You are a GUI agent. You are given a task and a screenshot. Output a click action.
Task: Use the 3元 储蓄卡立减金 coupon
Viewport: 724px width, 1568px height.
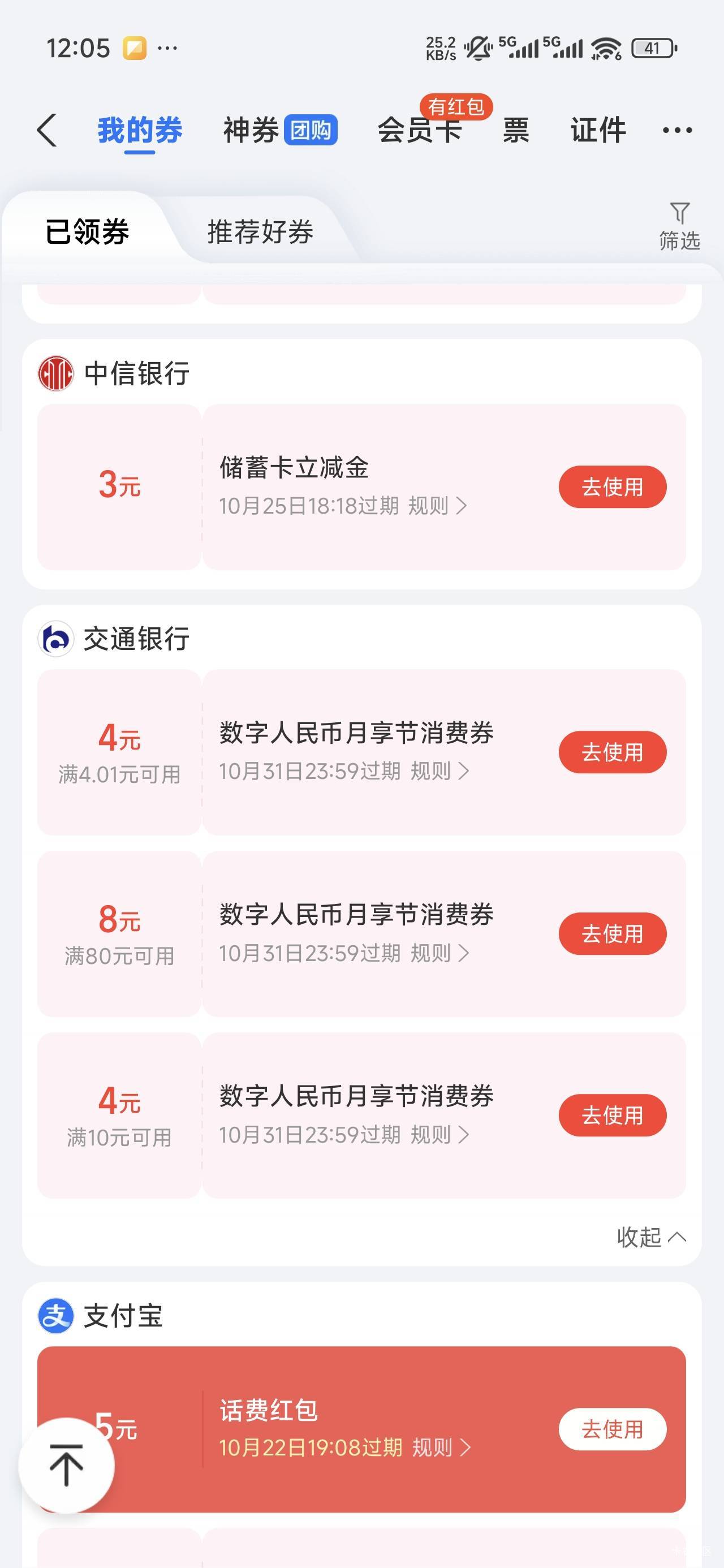click(613, 487)
